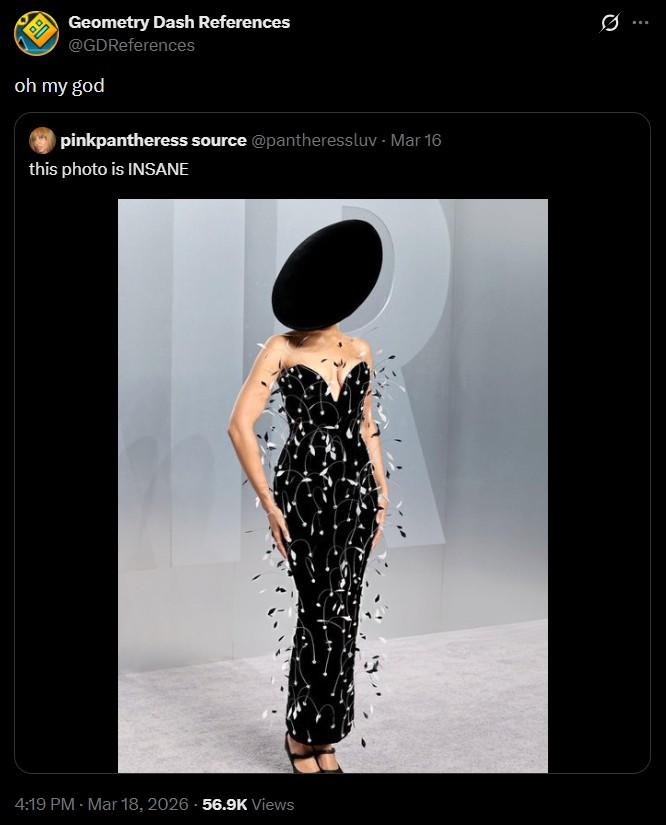Open Geometry Dash References profile avatar
The image size is (666, 825).
(36, 33)
